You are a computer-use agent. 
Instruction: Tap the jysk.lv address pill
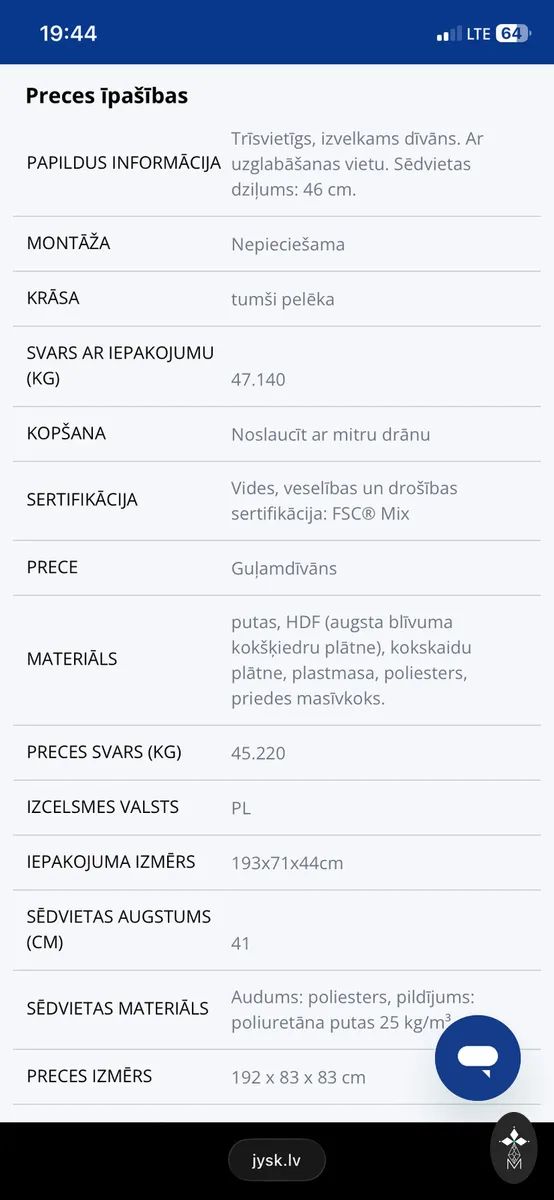coord(277,1161)
